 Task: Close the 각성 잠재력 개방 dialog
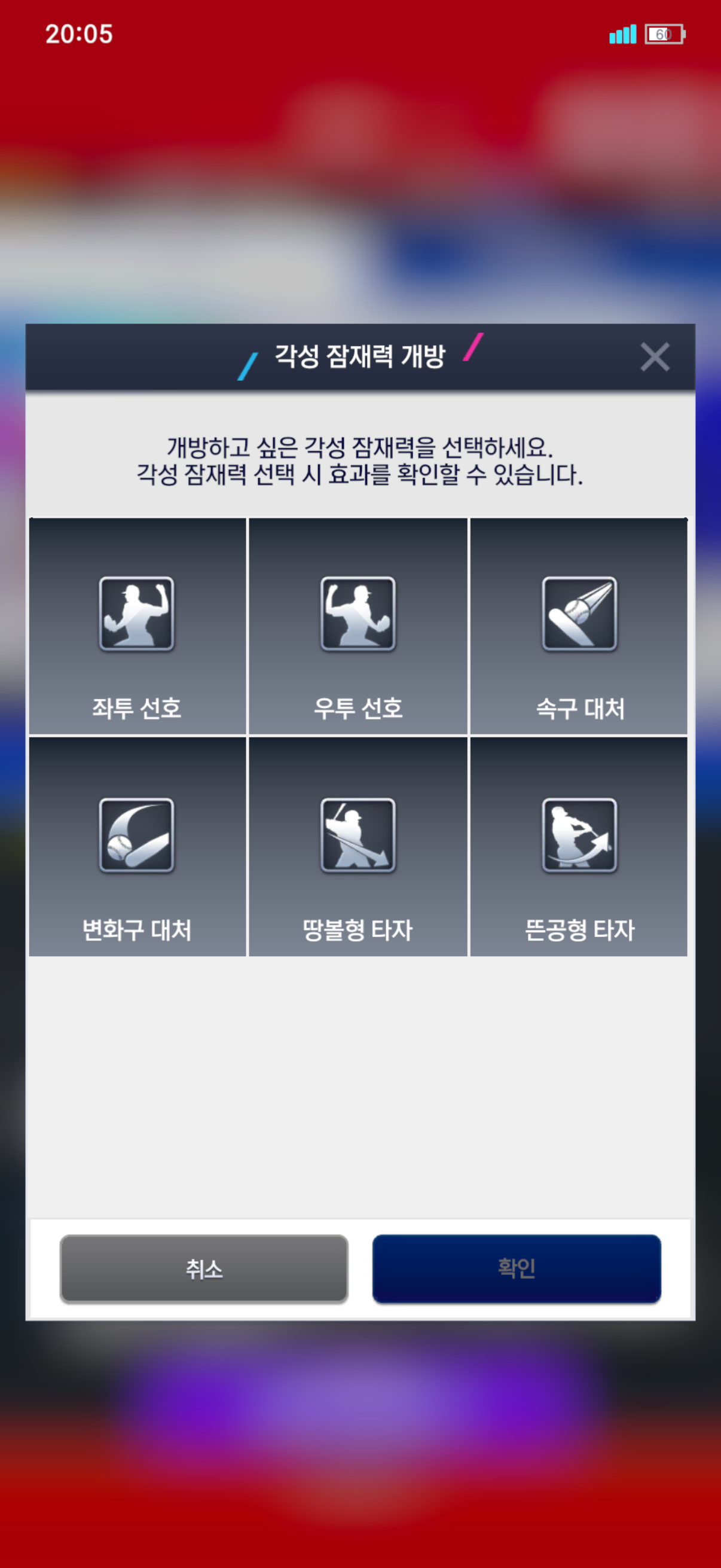tap(654, 356)
